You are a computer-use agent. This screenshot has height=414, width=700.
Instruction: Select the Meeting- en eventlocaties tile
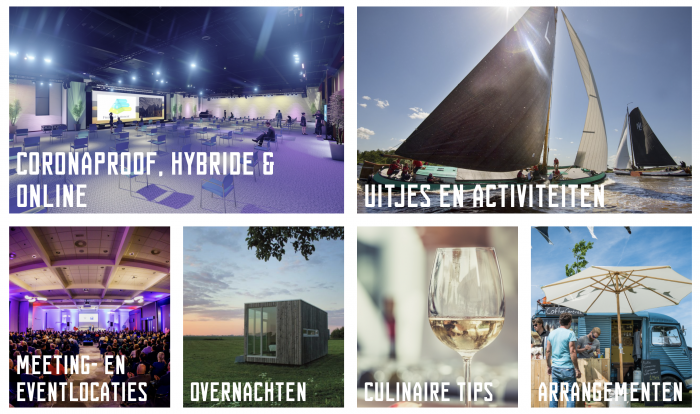(89, 316)
